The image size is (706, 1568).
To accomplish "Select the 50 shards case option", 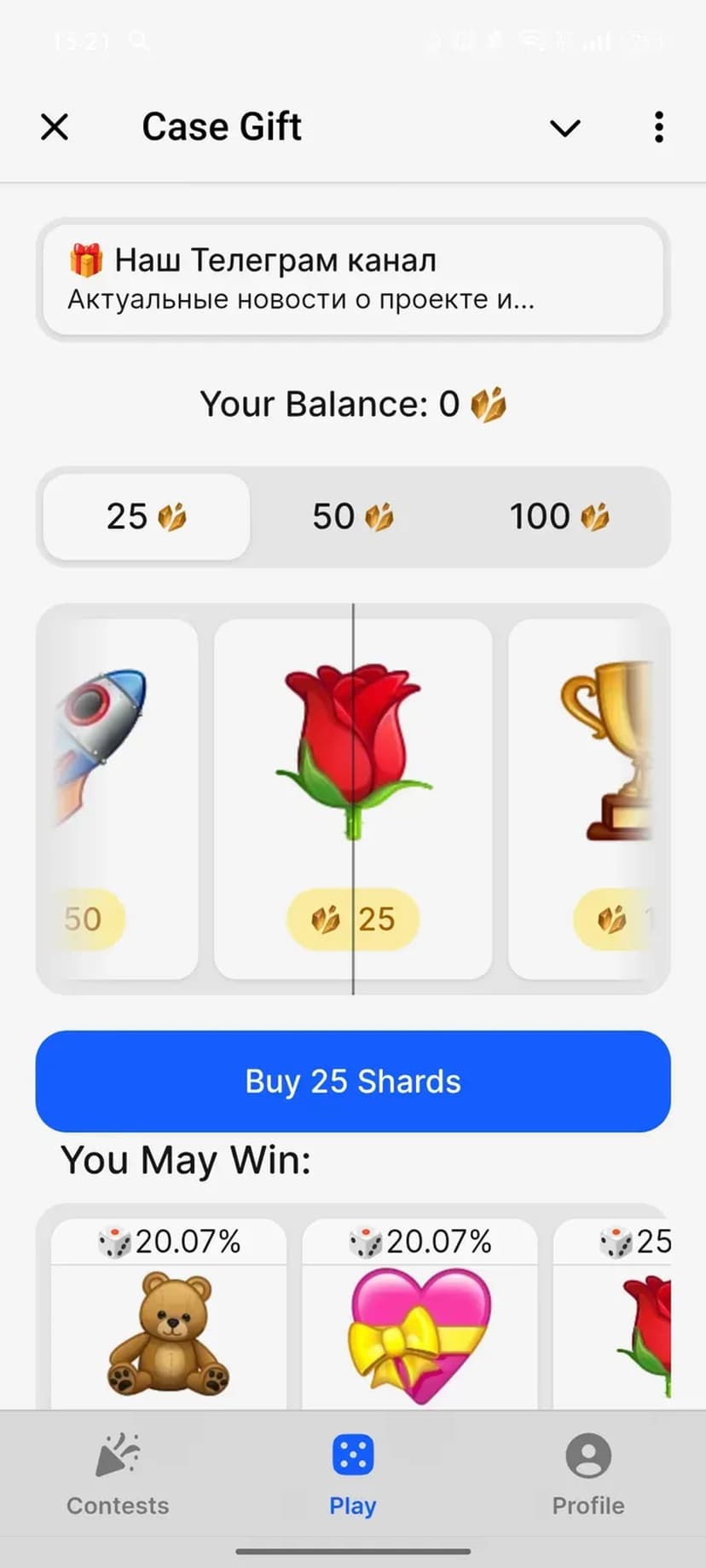I will [353, 516].
